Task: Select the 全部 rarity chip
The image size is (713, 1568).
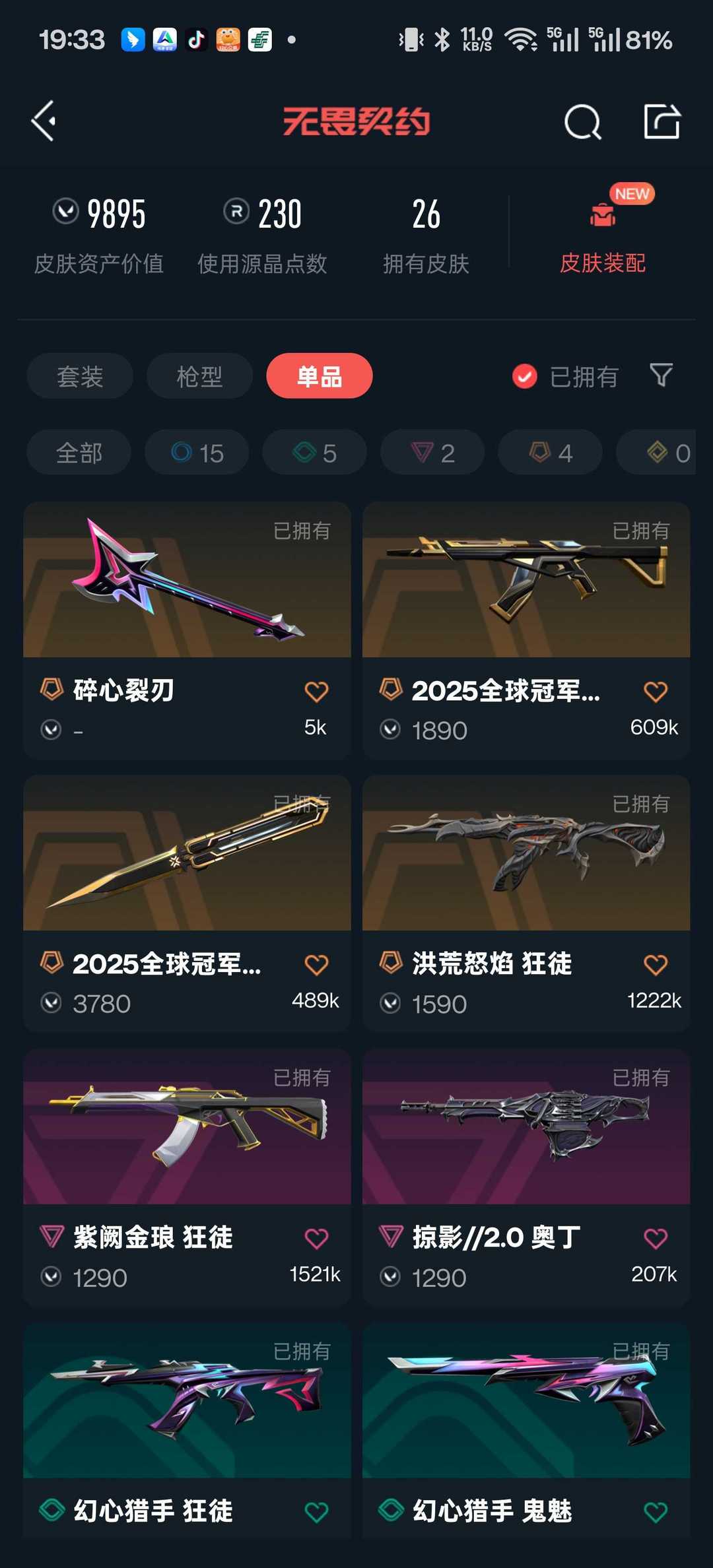Action: click(x=79, y=453)
